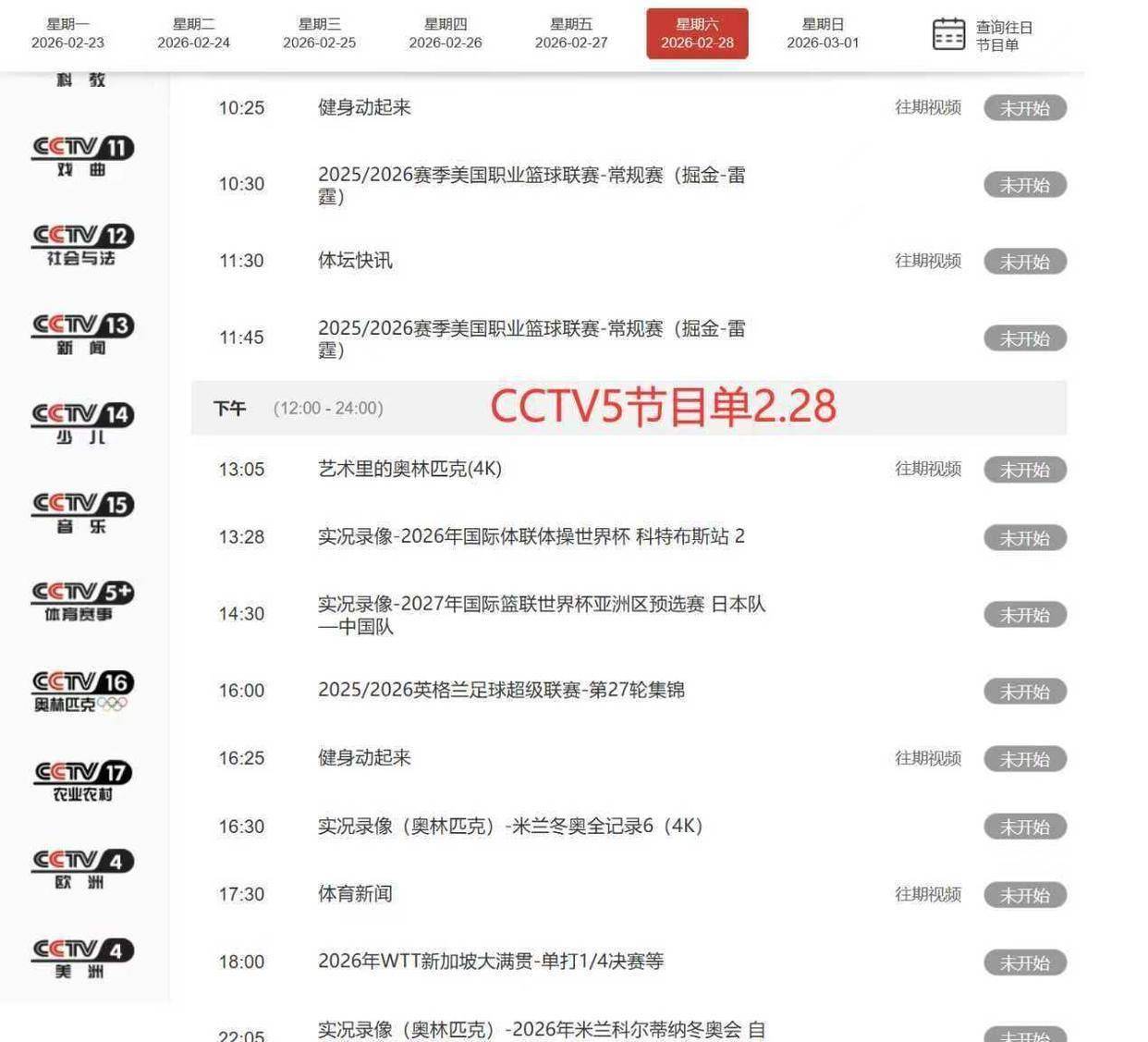This screenshot has width=1148, height=1042.
Task: Open 查询往日节目单 calendar lookup
Action: click(982, 35)
